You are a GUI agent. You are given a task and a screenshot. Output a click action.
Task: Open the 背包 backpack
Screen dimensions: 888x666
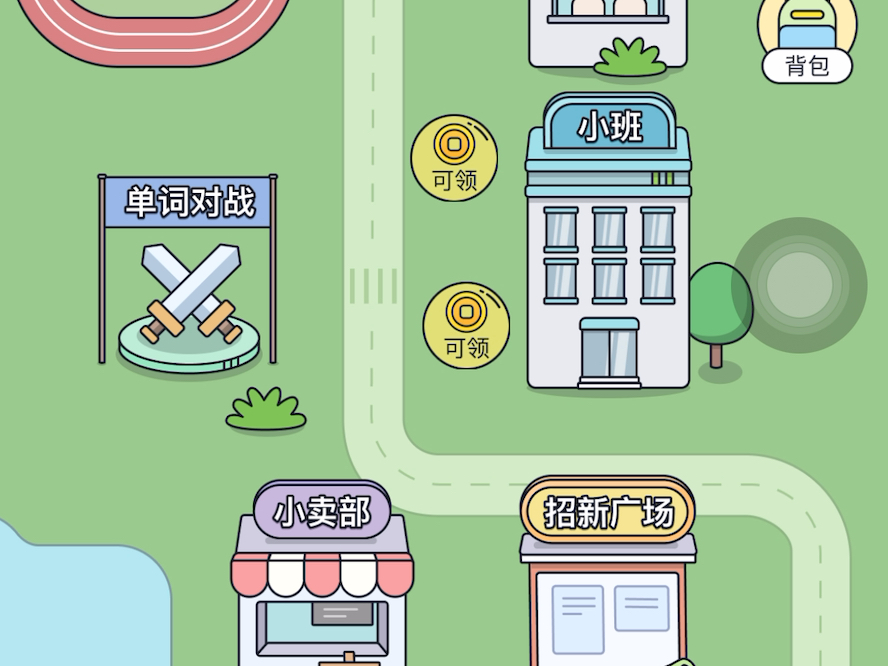(x=806, y=40)
